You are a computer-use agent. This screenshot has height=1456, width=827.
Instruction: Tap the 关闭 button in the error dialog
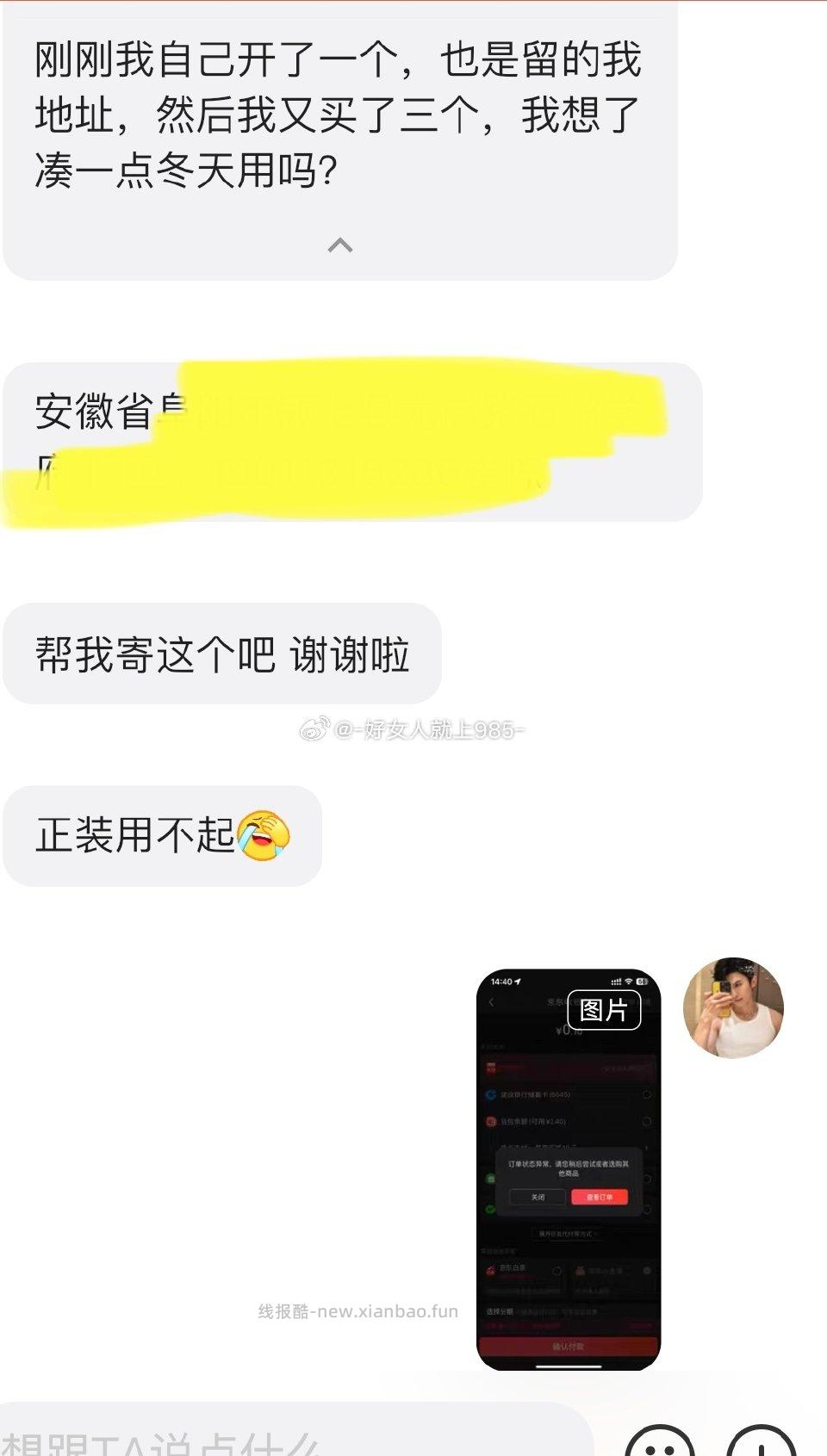(538, 1196)
